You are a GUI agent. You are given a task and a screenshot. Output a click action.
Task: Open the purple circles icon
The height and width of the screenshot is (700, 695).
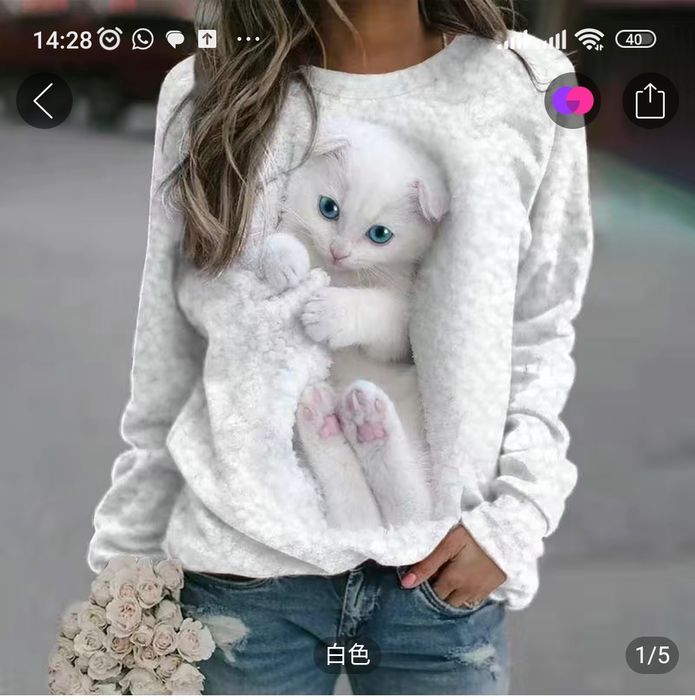click(x=572, y=101)
